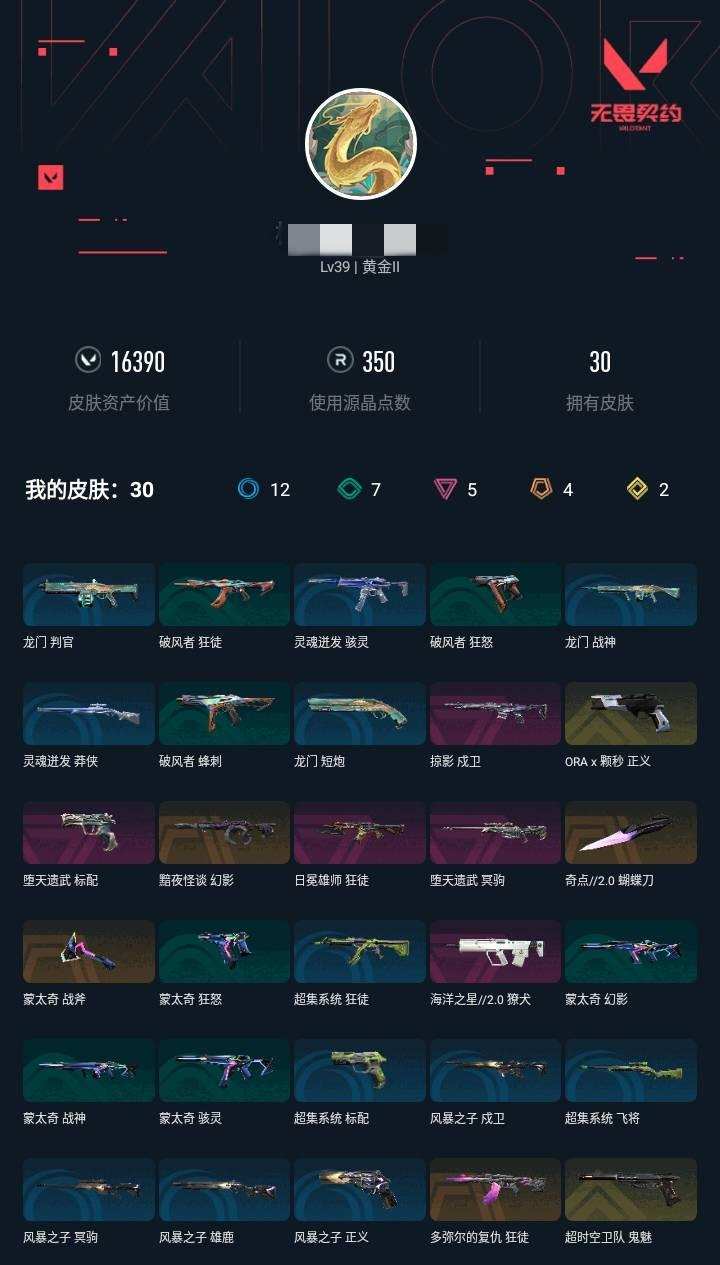This screenshot has width=720, height=1265.
Task: Select the 超时空卫队 鬼魅 skin
Action: tap(630, 1189)
